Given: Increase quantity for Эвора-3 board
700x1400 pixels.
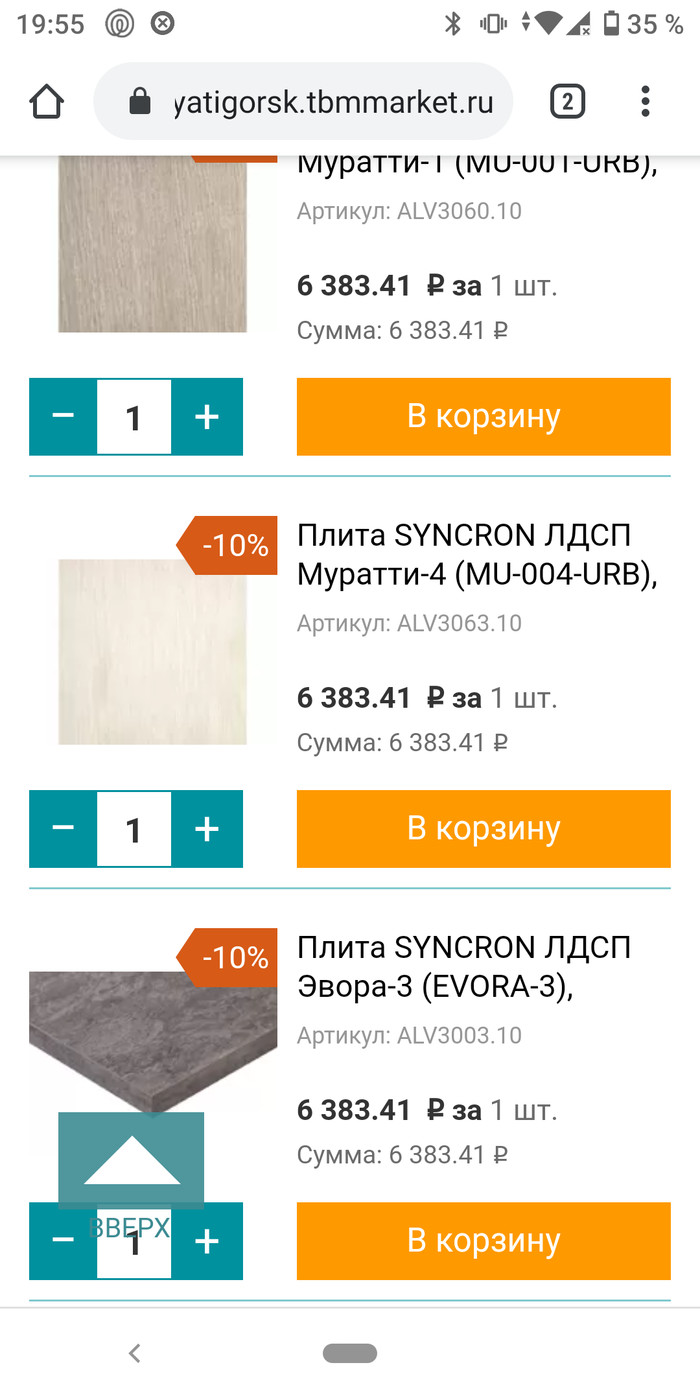Looking at the screenshot, I should click(x=207, y=1241).
